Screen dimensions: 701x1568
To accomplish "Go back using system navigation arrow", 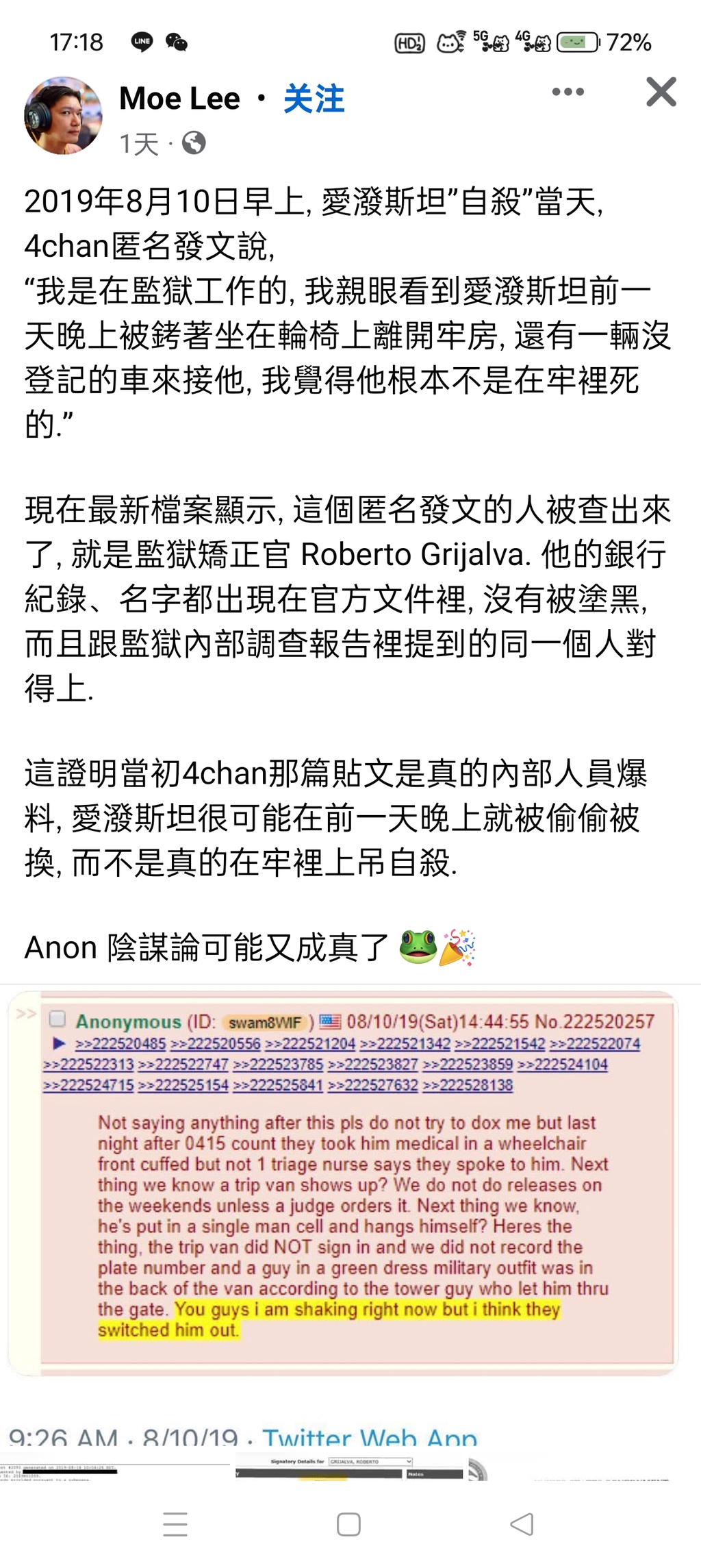I will [522, 1524].
